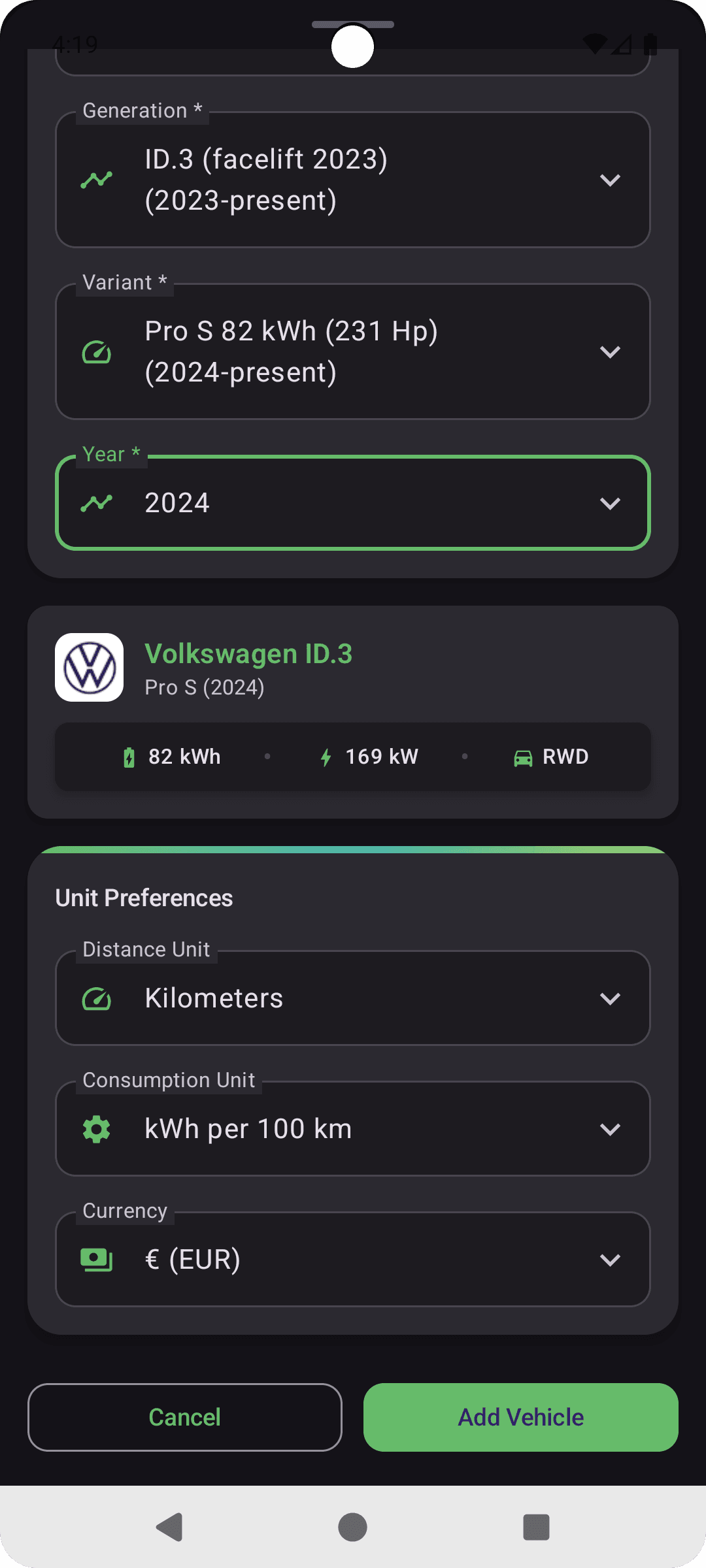This screenshot has width=706, height=1568.
Task: Open the Generation dropdown
Action: tap(353, 180)
